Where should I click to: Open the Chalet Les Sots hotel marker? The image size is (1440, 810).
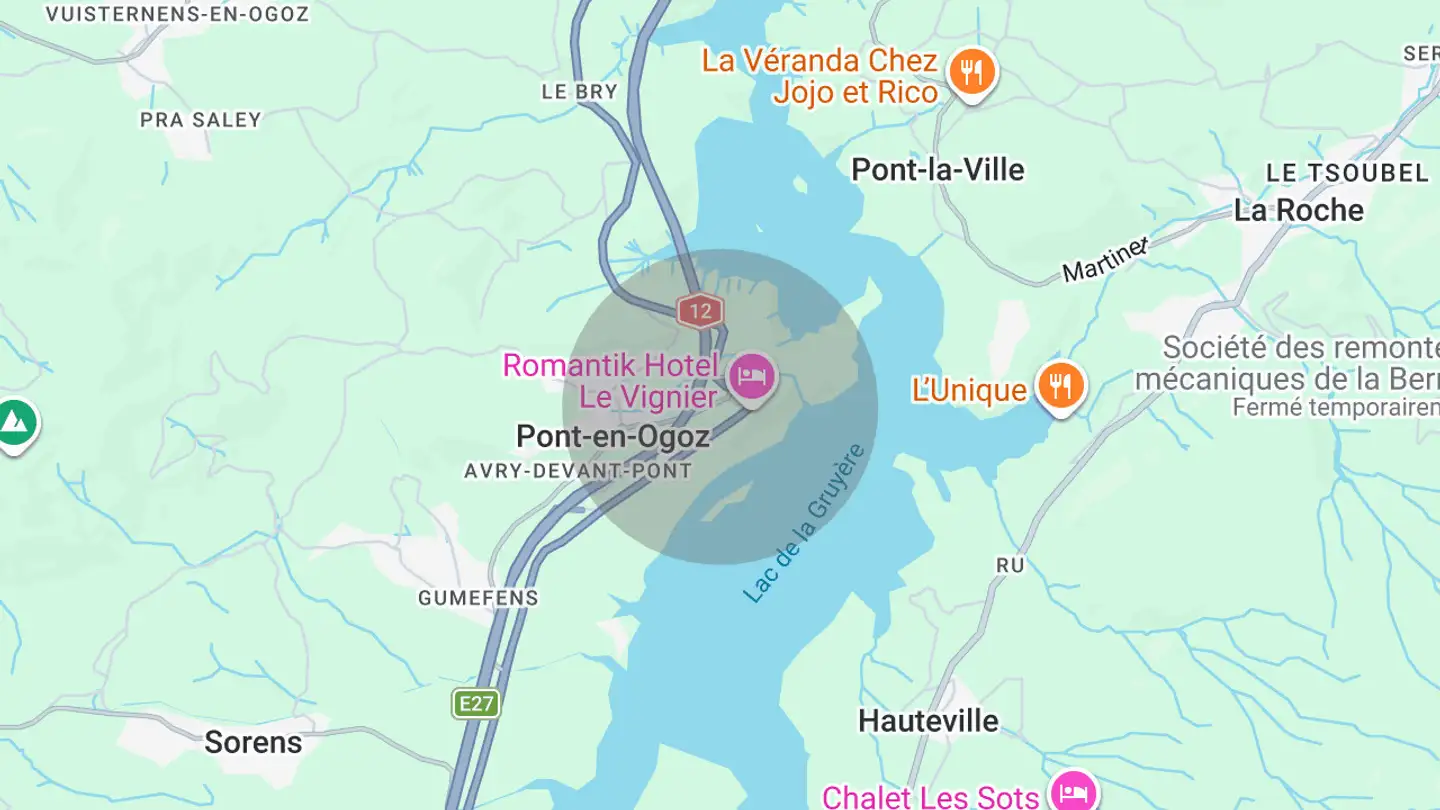[x=1072, y=791]
